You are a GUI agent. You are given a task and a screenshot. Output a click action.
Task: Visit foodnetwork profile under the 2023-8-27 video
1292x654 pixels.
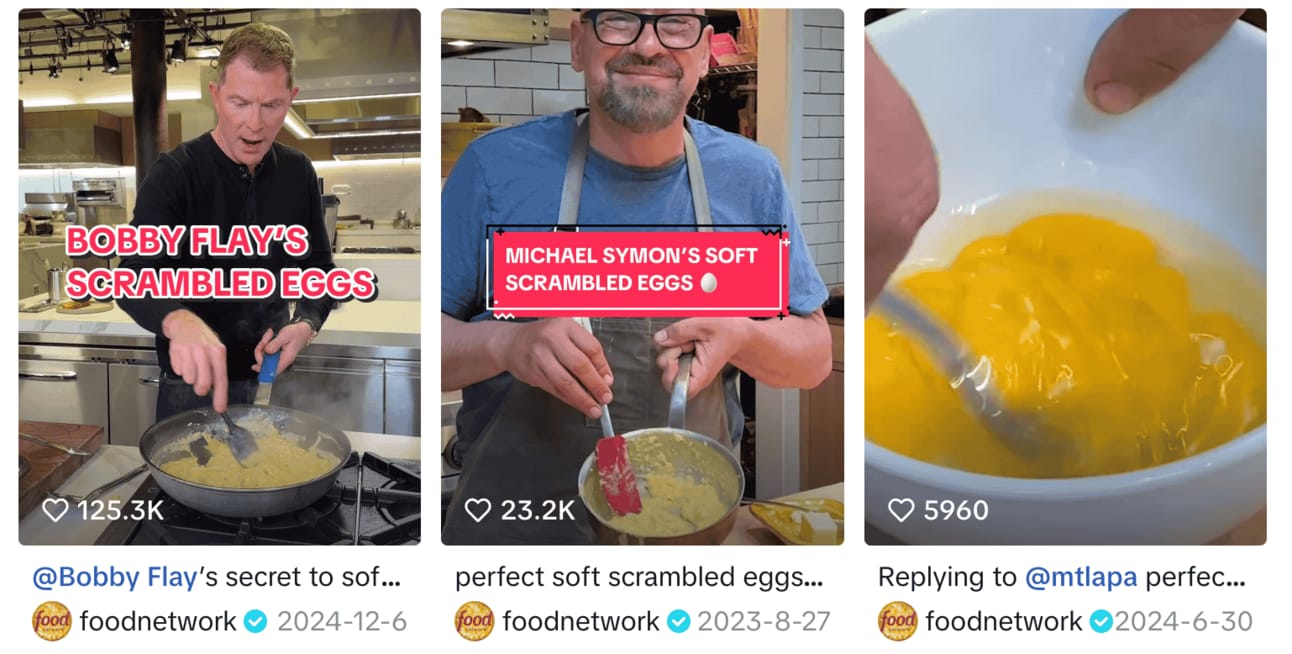[580, 621]
